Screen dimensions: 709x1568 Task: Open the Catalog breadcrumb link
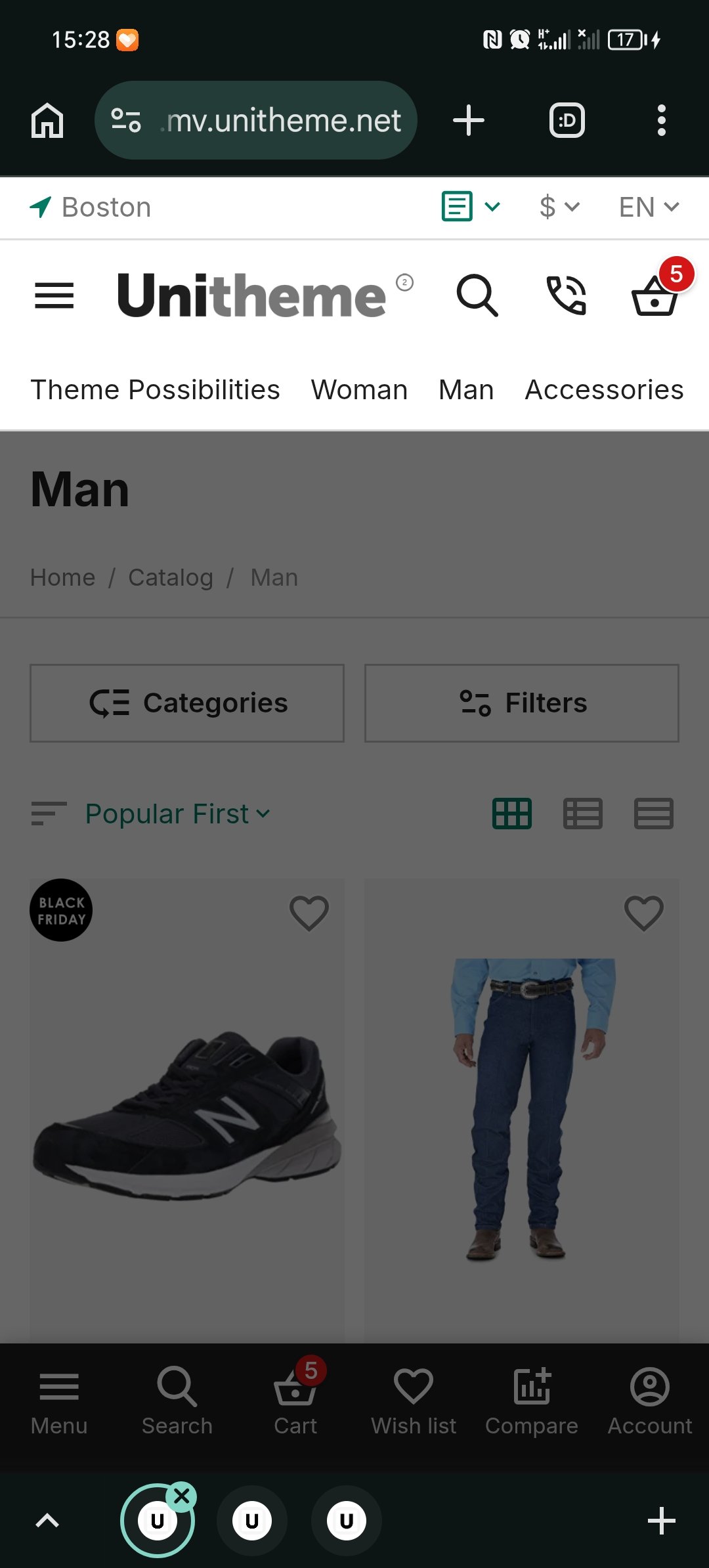point(171,578)
